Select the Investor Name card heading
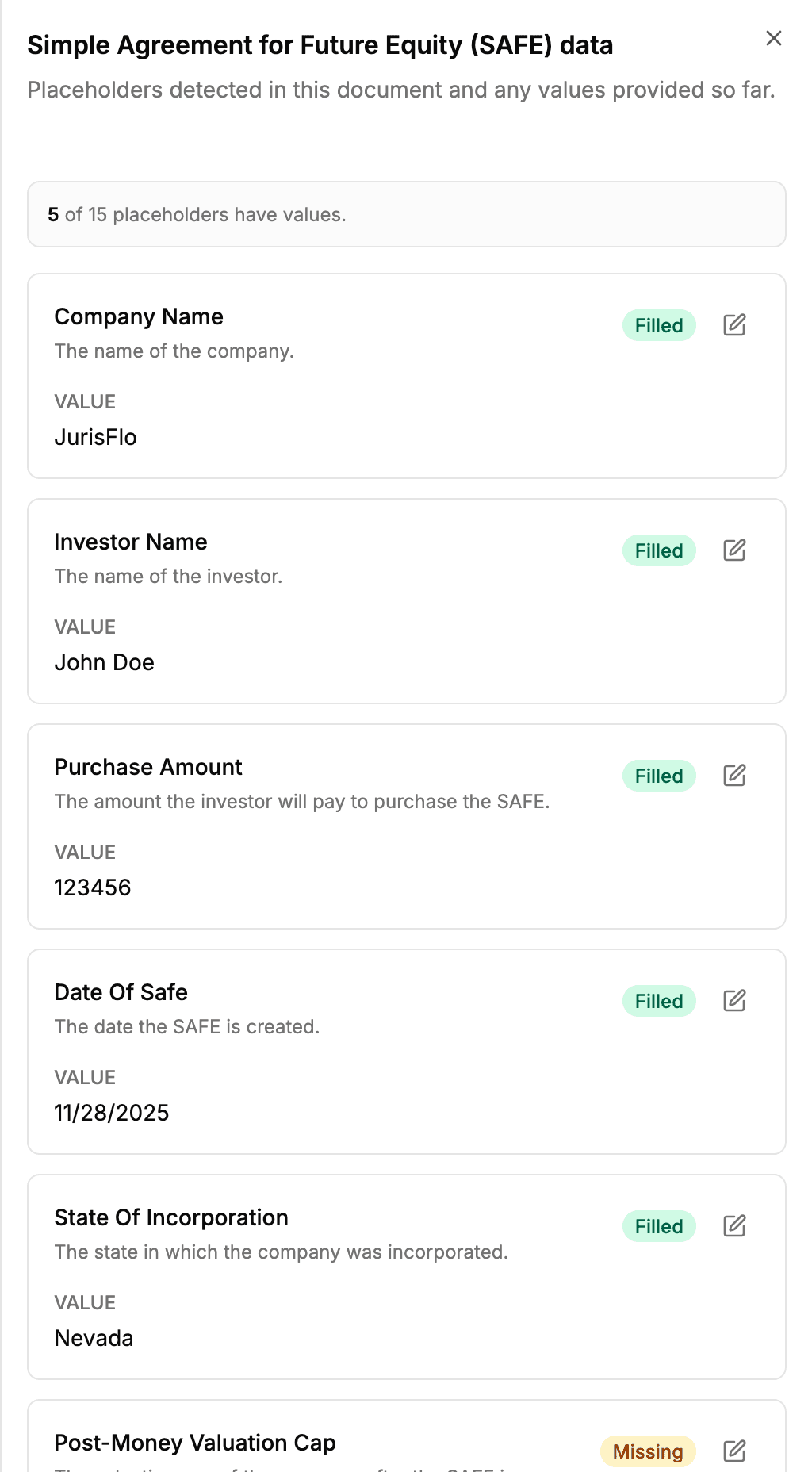This screenshot has width=812, height=1472. (130, 542)
